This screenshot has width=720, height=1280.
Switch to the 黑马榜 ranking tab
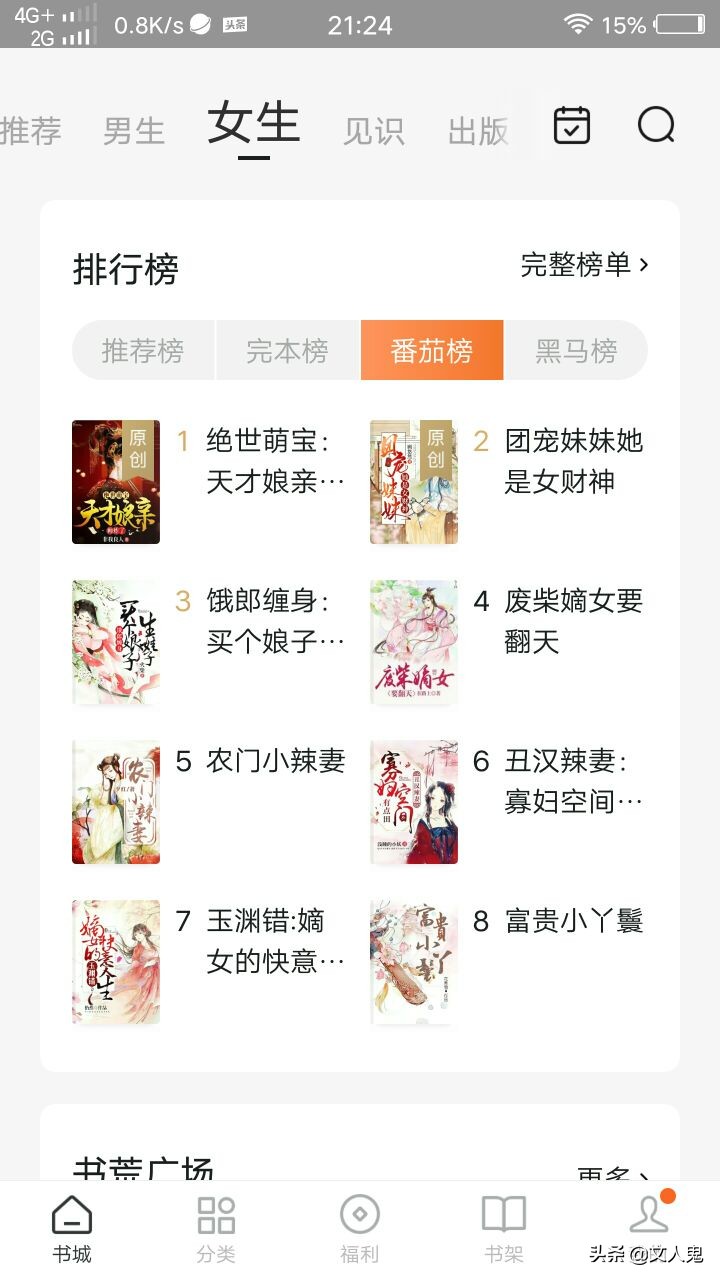(576, 350)
